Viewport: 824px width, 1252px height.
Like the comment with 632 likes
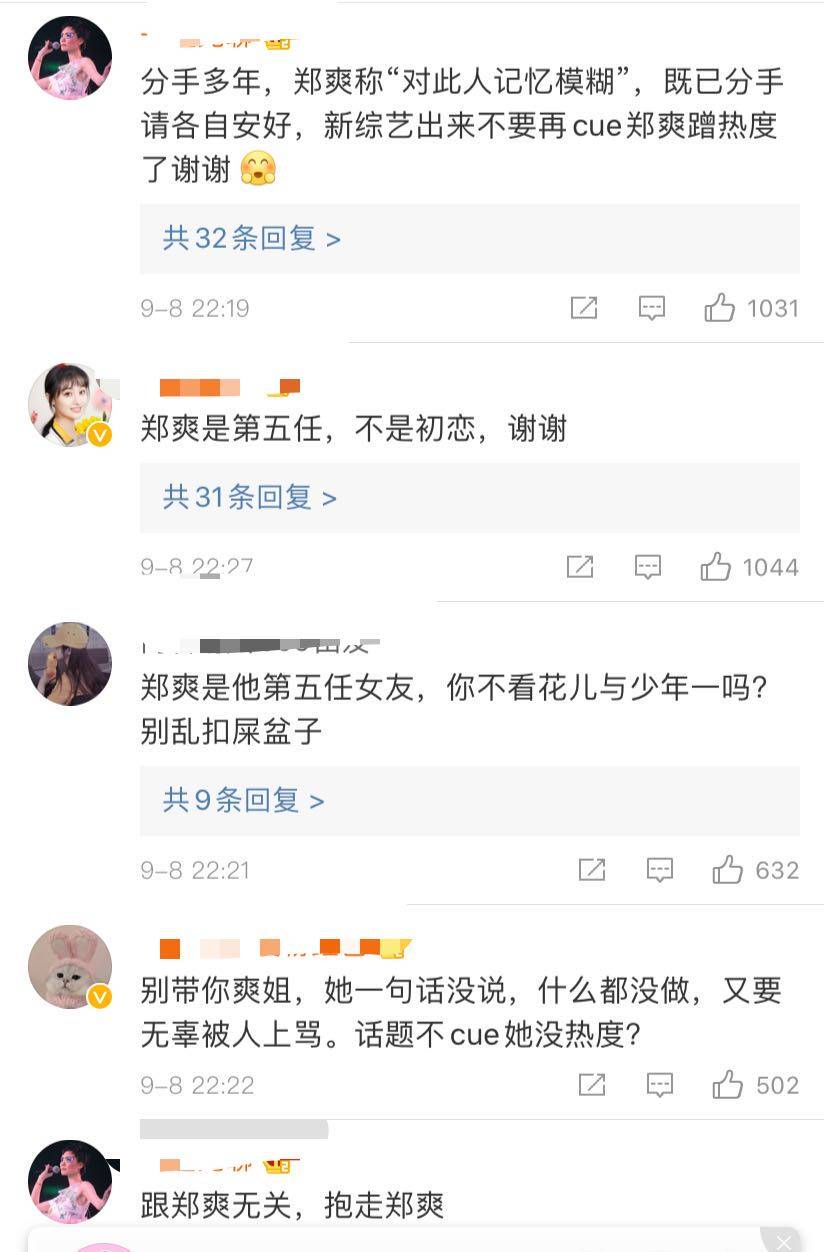click(x=728, y=870)
